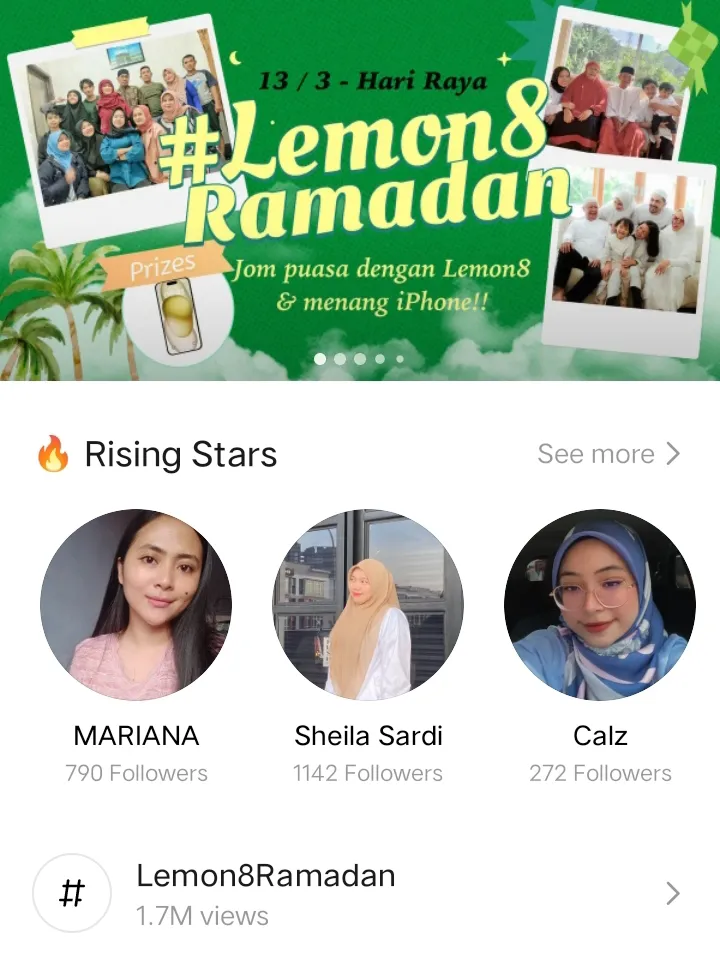View Sheila Sardi's profile

click(368, 605)
